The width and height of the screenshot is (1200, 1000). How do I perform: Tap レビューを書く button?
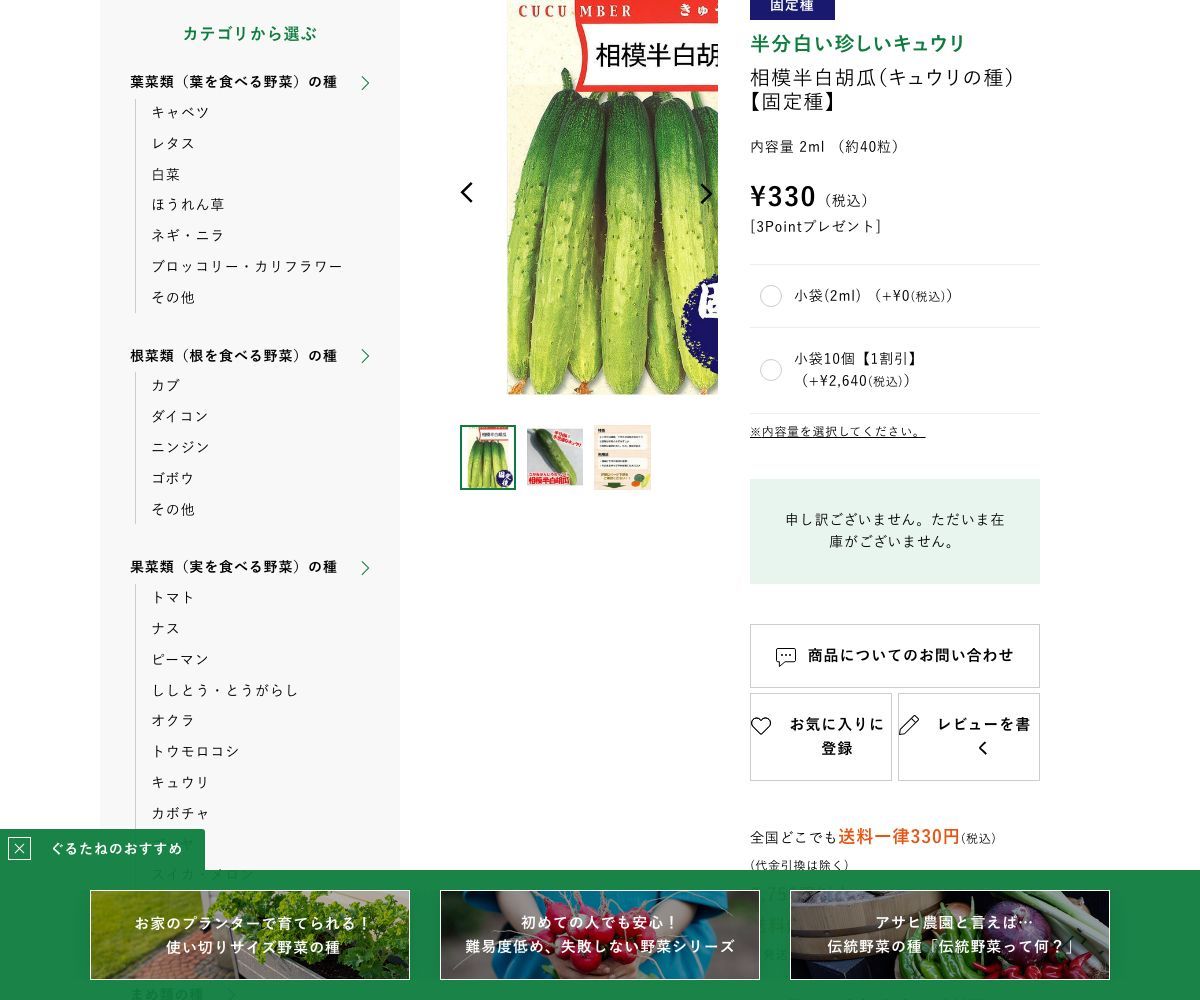coord(968,737)
